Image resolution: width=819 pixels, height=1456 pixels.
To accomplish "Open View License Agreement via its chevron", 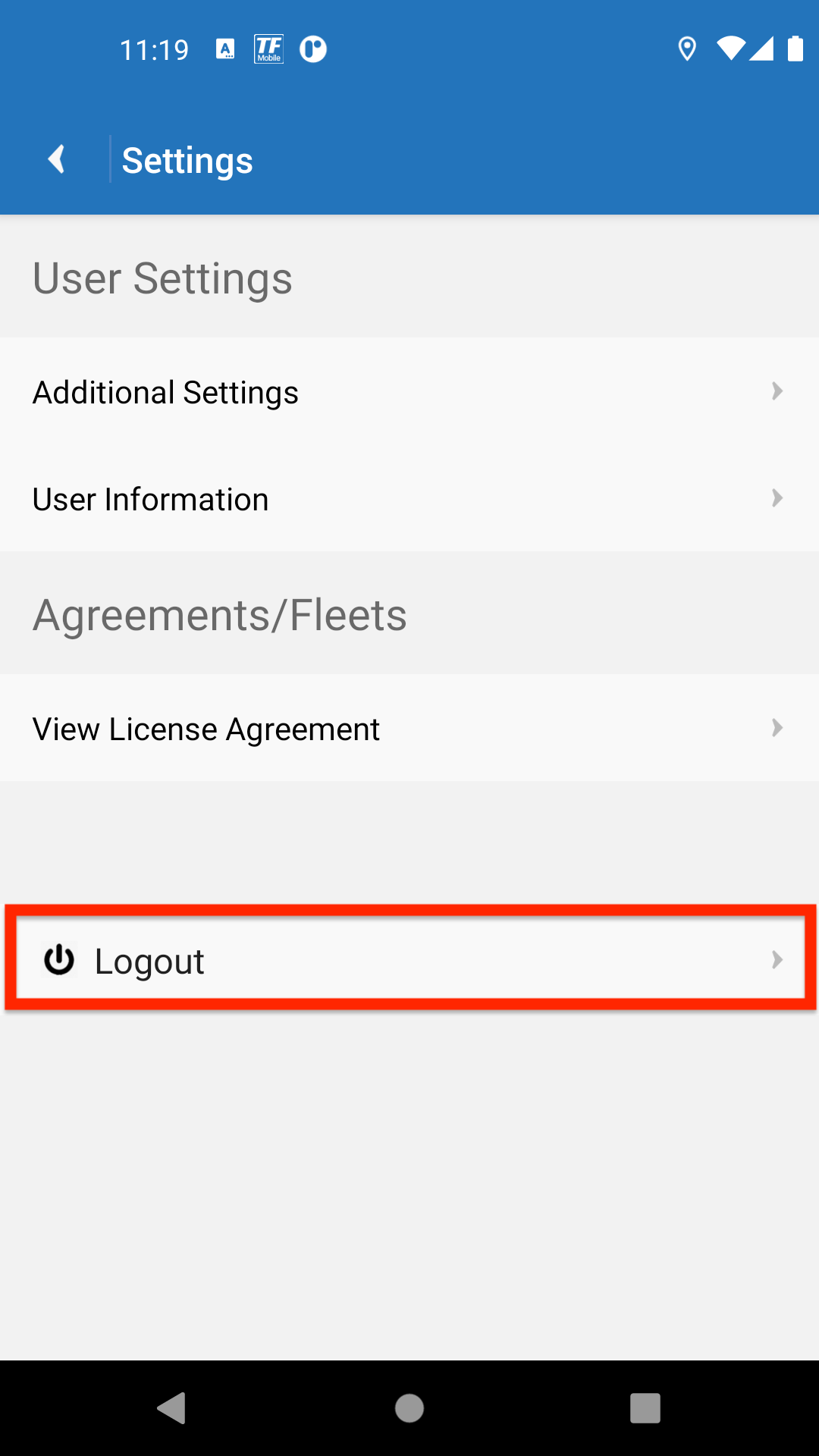I will (x=777, y=728).
